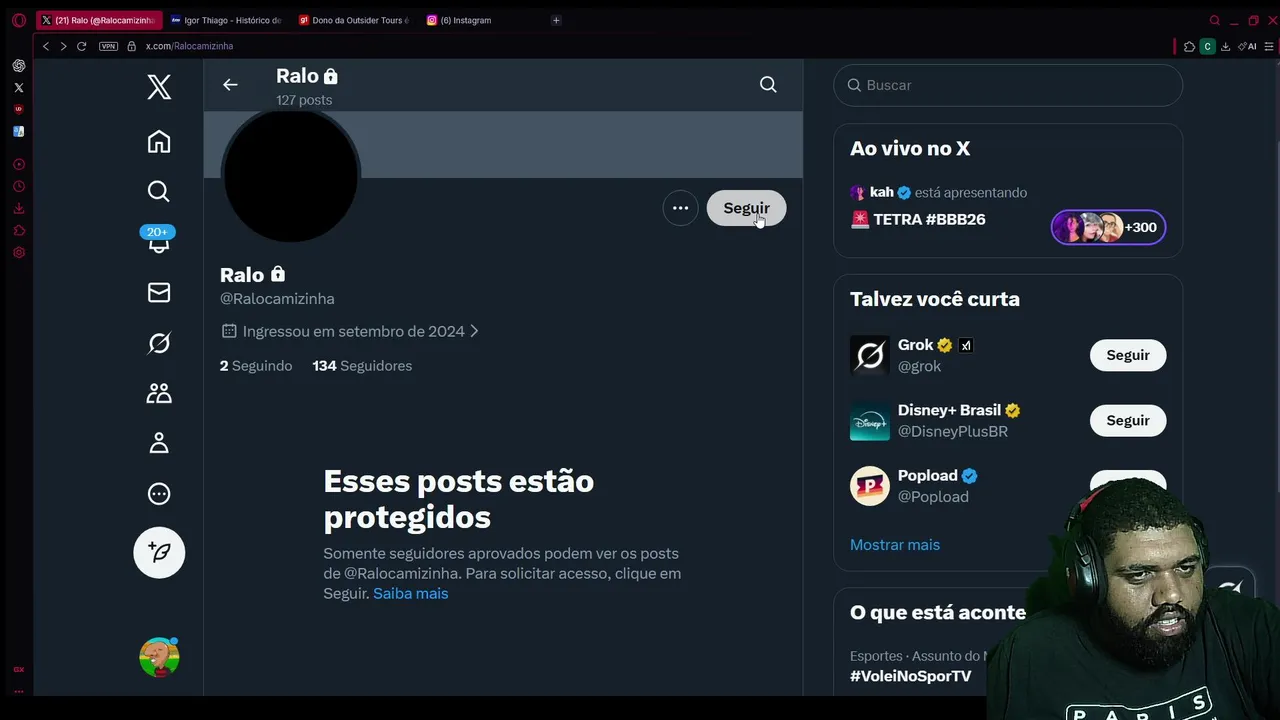Viewport: 1280px width, 720px height.
Task: Follow Ralo with the Seguir button
Action: pos(746,208)
